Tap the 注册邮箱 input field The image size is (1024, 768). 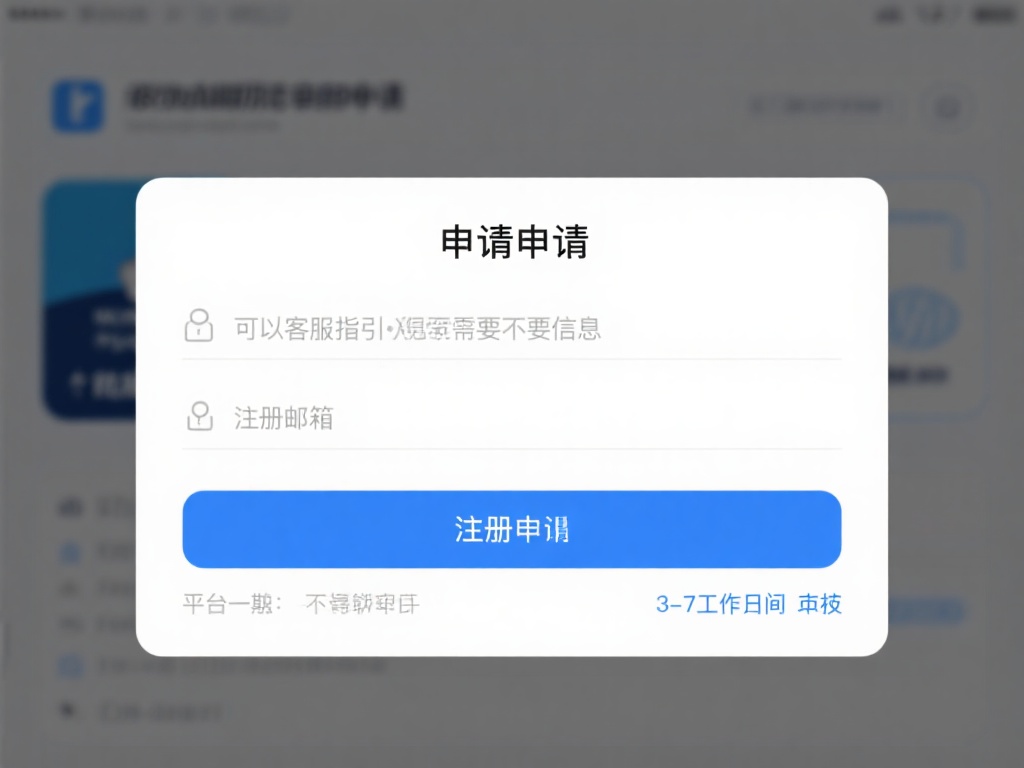click(x=510, y=417)
